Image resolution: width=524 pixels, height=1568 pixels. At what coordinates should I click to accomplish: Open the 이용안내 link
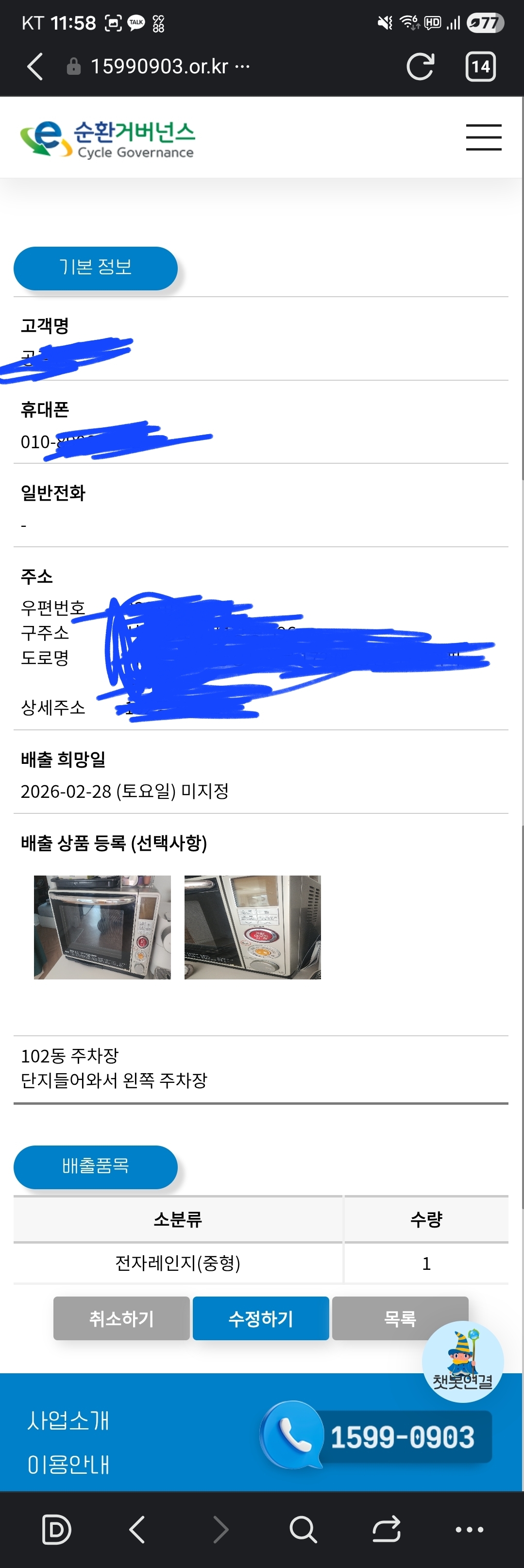(x=68, y=1464)
